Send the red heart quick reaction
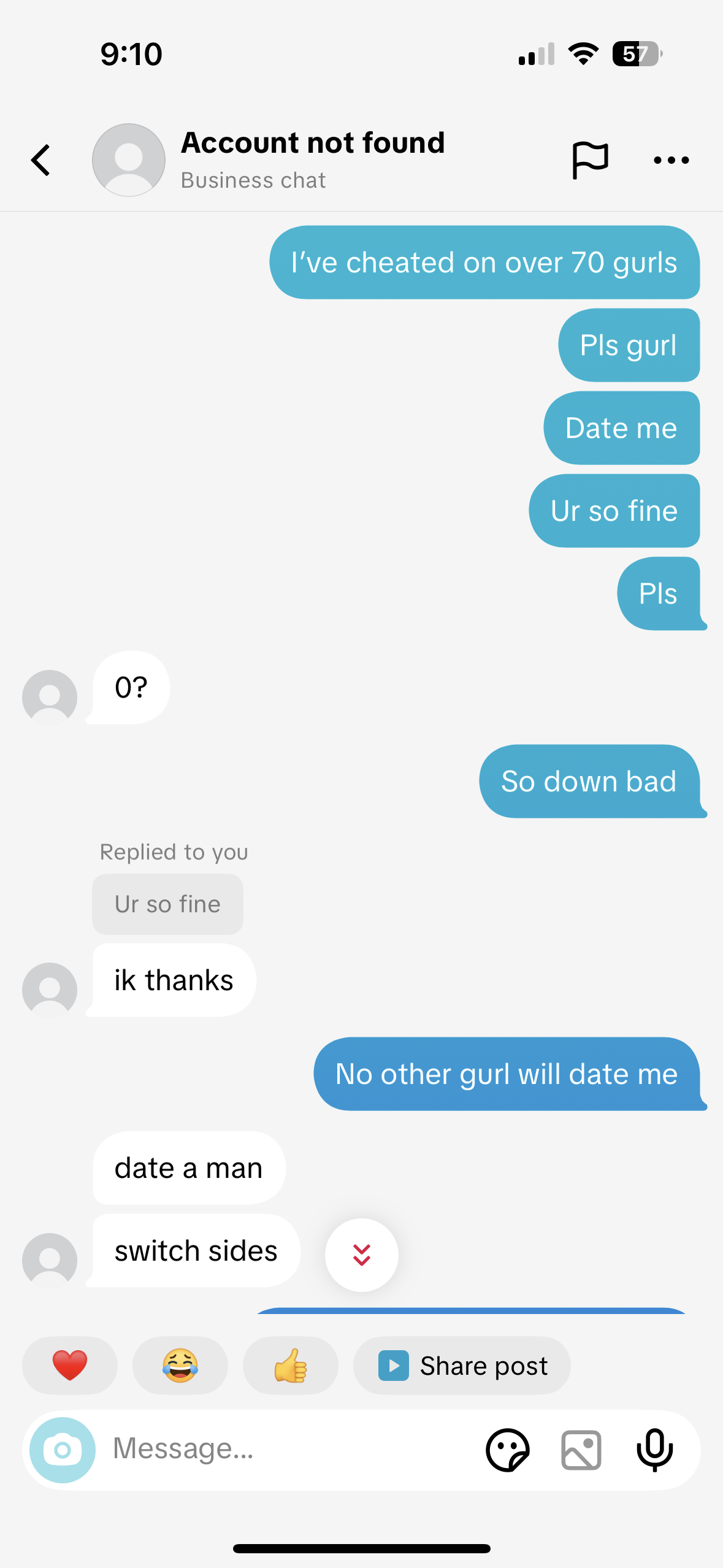This screenshot has height=1568, width=723. coord(70,1366)
